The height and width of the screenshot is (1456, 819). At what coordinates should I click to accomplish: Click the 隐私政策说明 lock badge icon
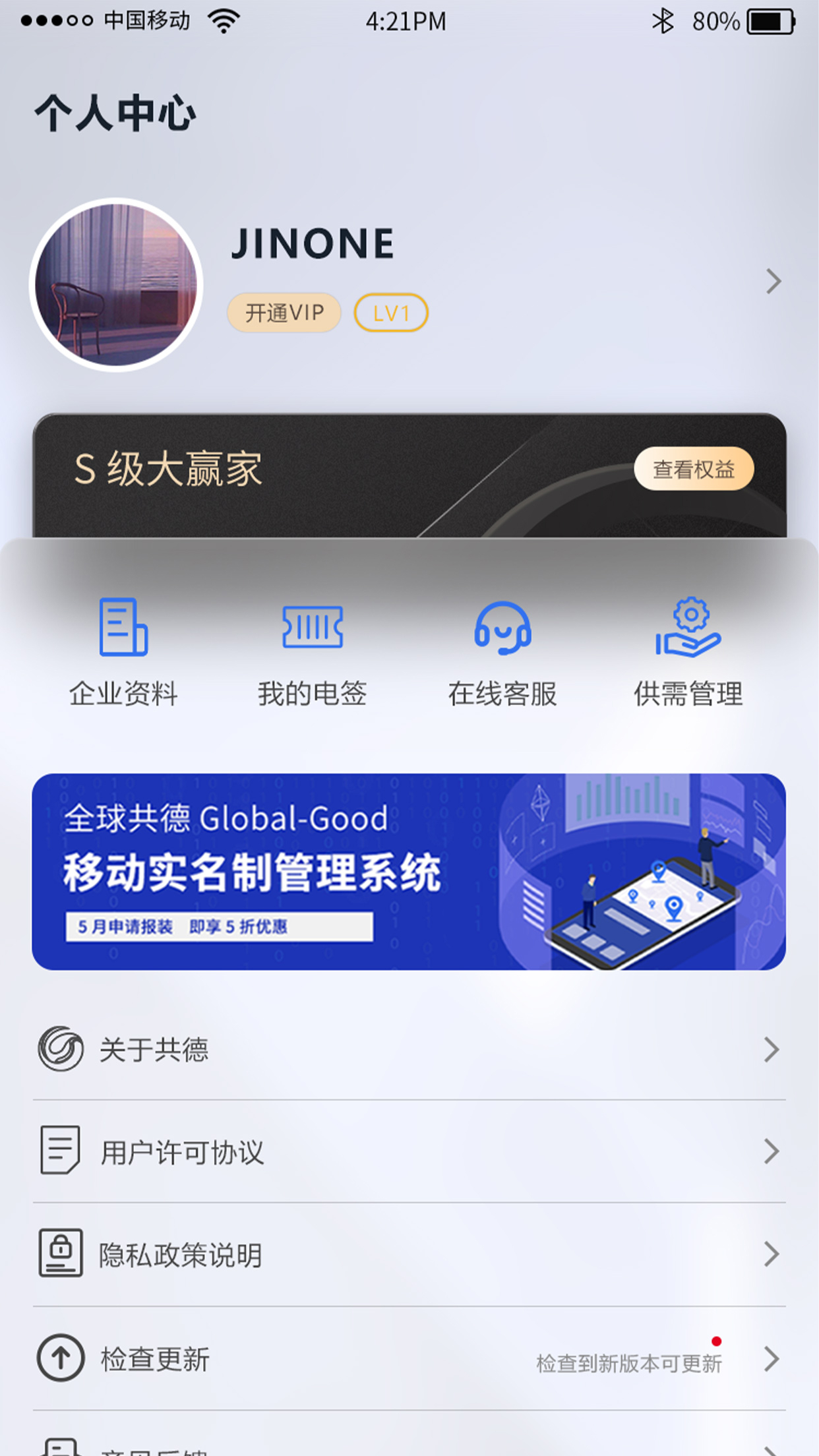(x=60, y=1254)
